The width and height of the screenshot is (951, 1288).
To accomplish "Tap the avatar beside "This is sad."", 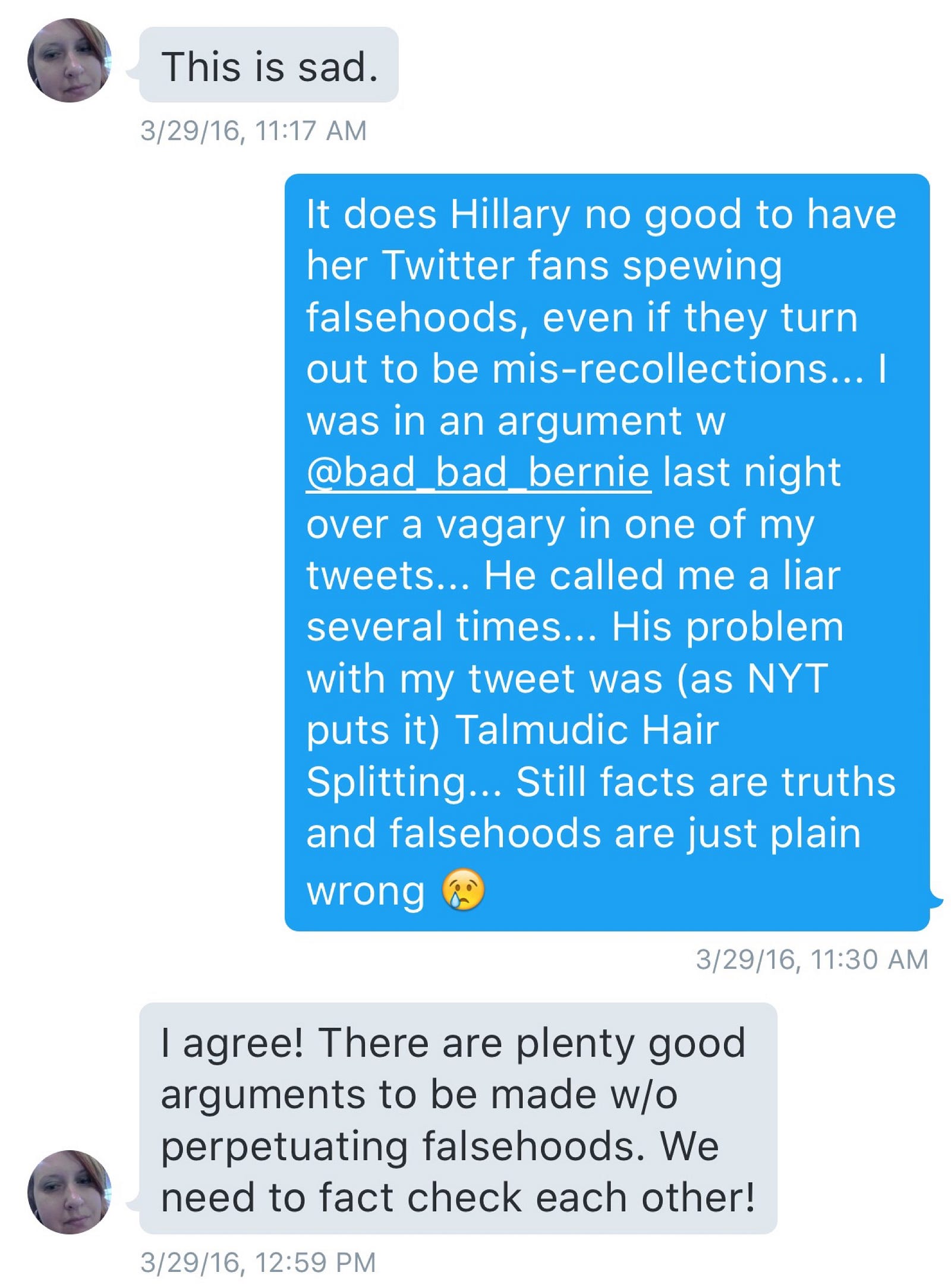I will click(70, 60).
